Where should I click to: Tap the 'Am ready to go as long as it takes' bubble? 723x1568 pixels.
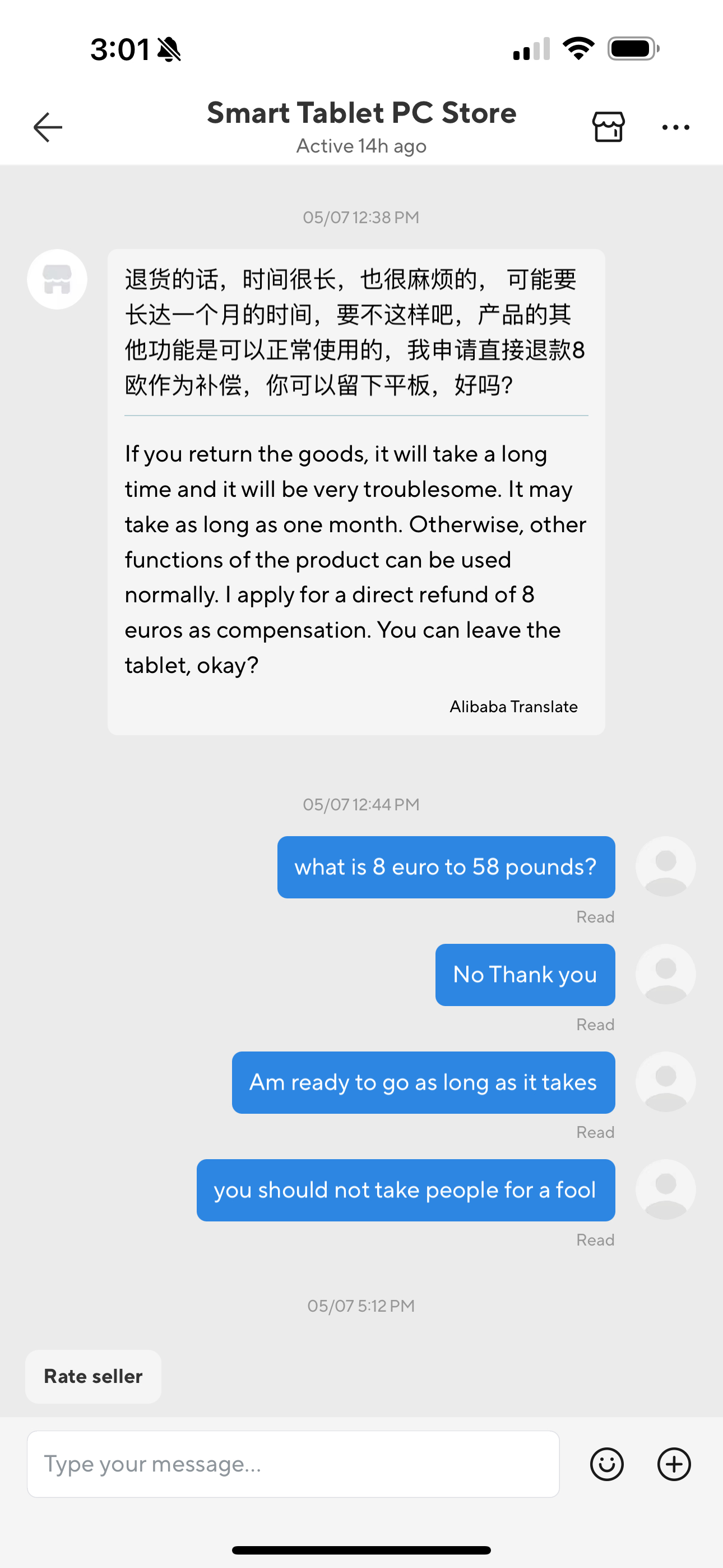pyautogui.click(x=424, y=1082)
